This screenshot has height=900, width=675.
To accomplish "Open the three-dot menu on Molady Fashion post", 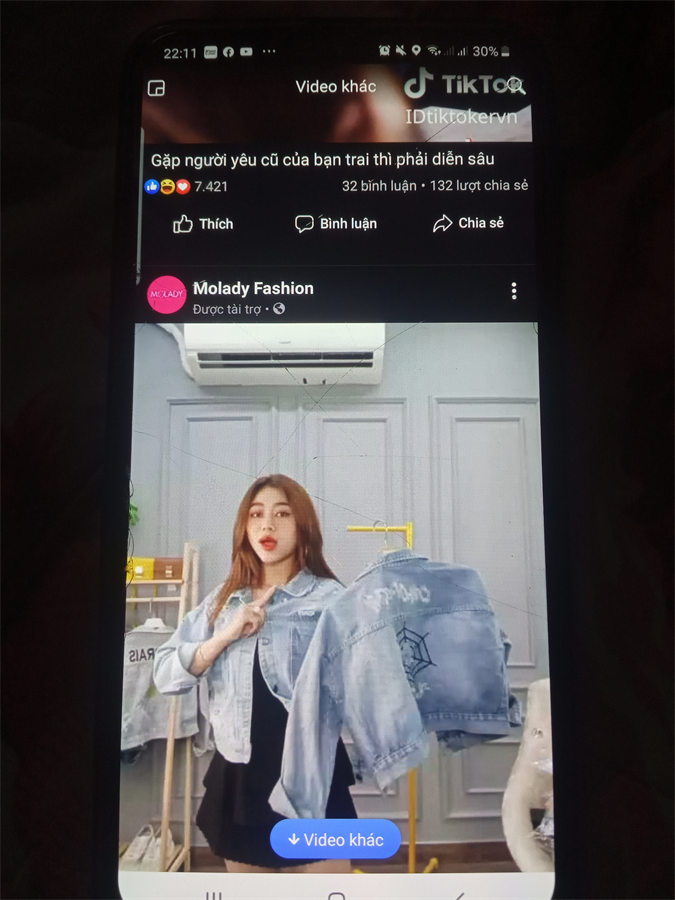I will click(514, 291).
